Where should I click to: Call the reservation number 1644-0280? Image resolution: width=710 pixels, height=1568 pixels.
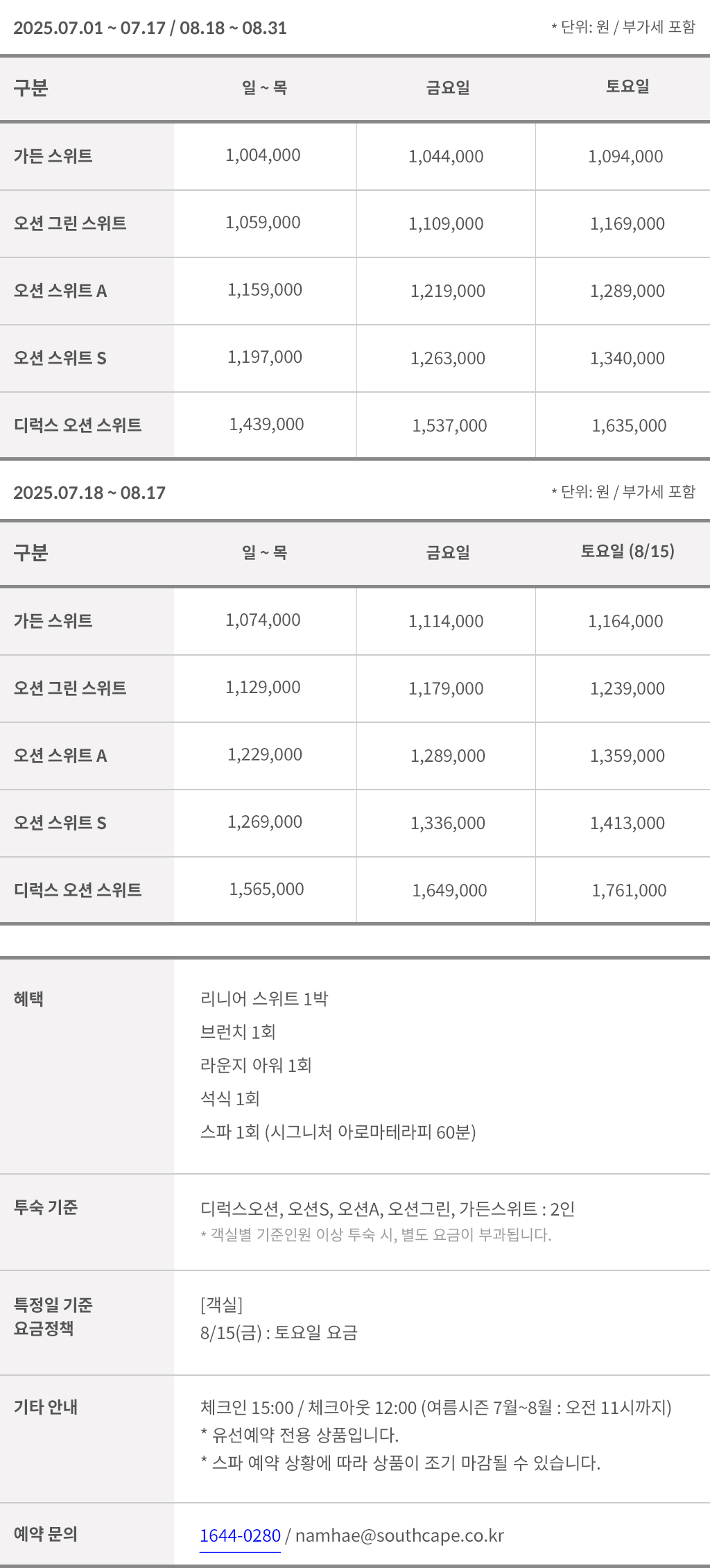pyautogui.click(x=240, y=1535)
